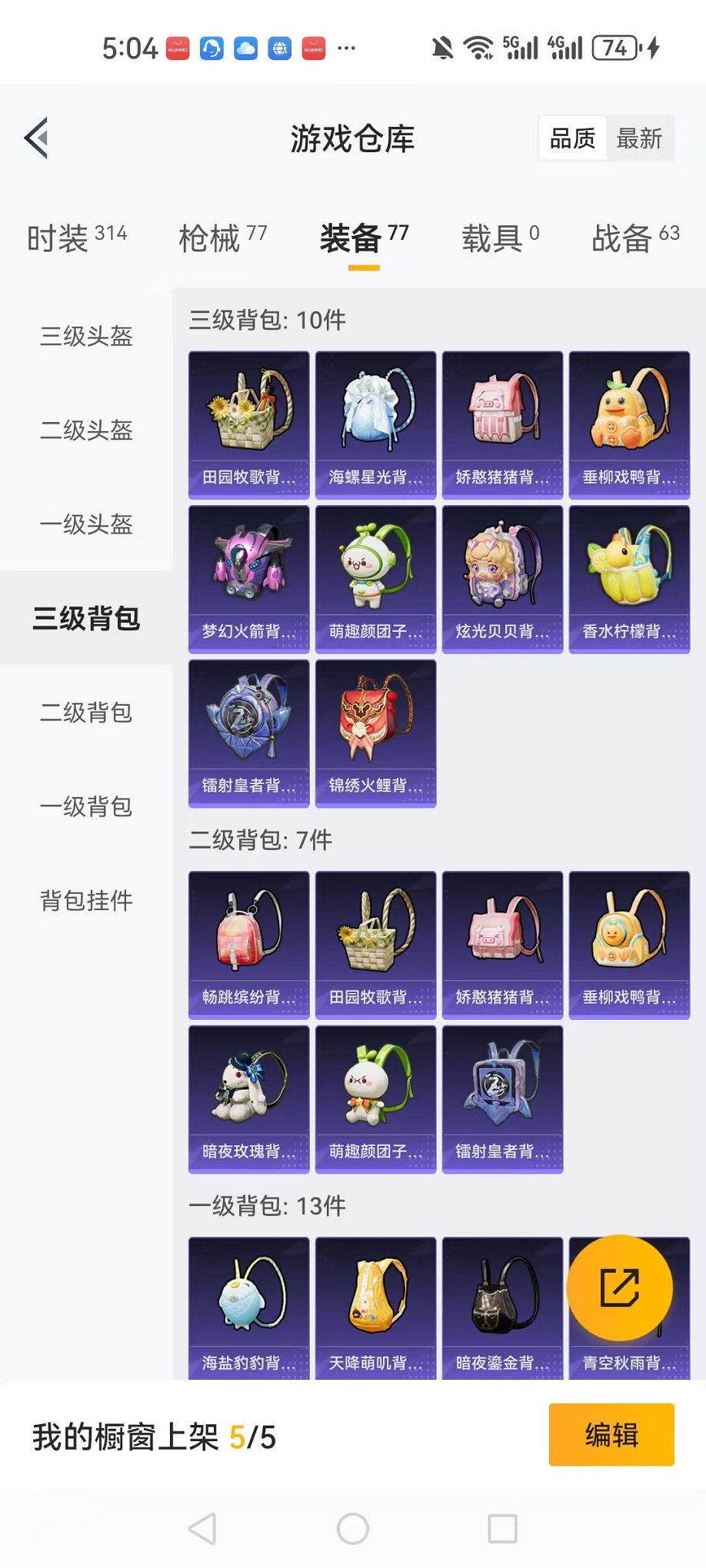Open the 战备 tab
Screen dimensions: 706x1568
click(636, 238)
